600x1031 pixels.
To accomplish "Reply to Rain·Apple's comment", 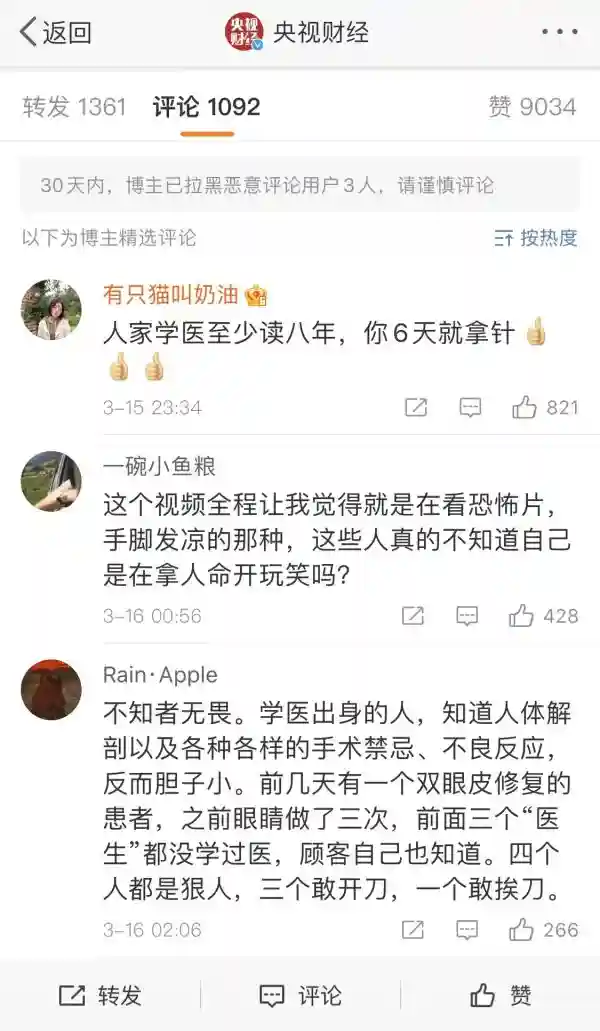I will (x=467, y=930).
